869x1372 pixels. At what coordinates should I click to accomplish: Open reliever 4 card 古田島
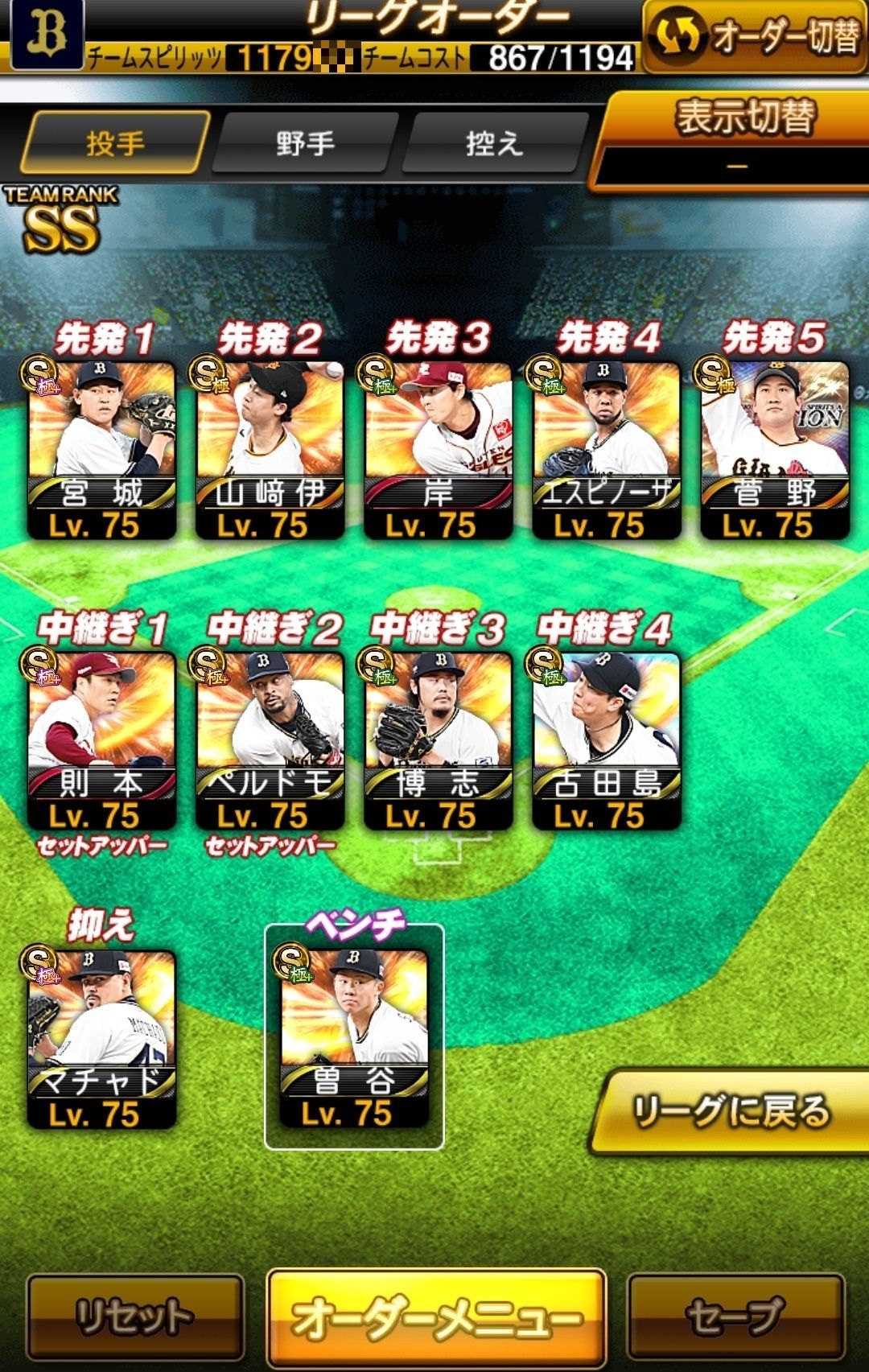[606, 740]
